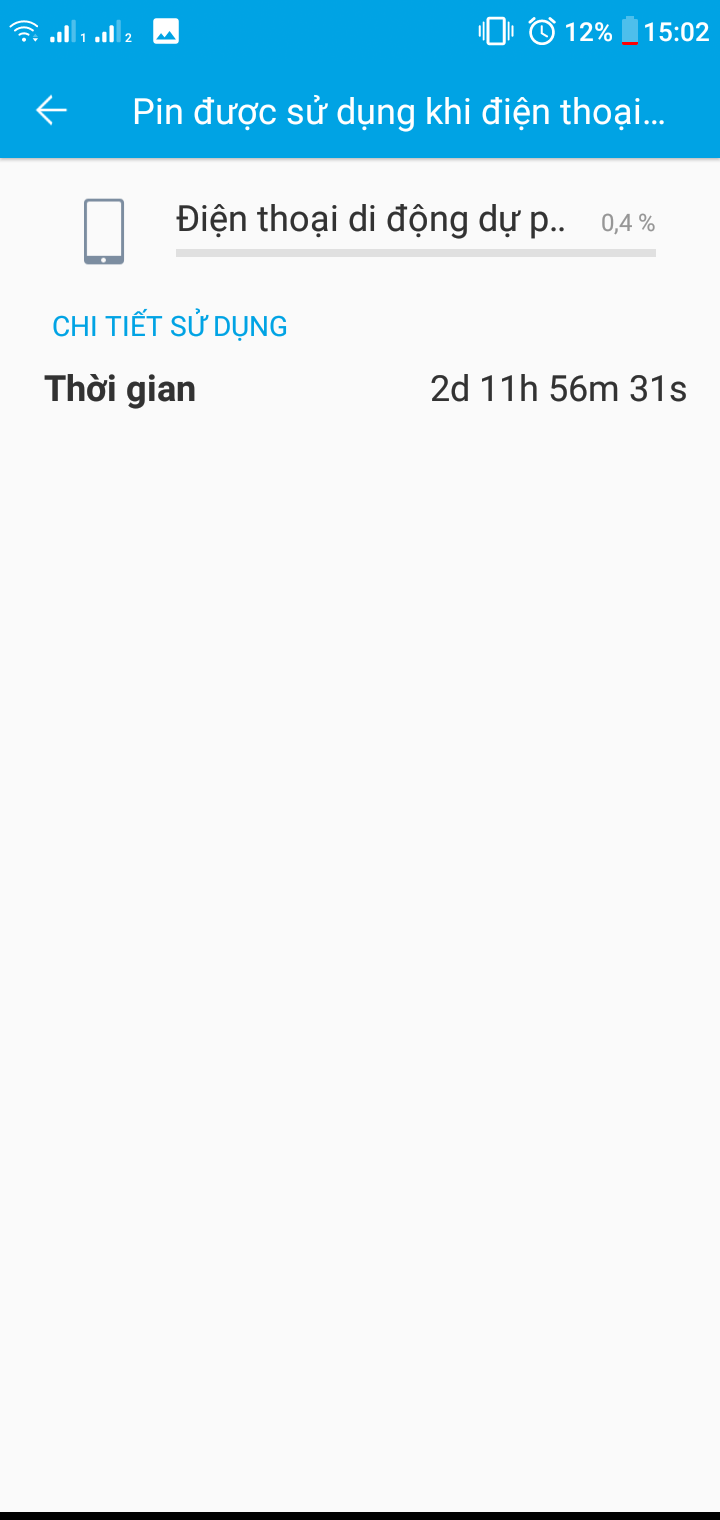The image size is (720, 1520).
Task: Select the Thời gian row label
Action: (x=120, y=388)
